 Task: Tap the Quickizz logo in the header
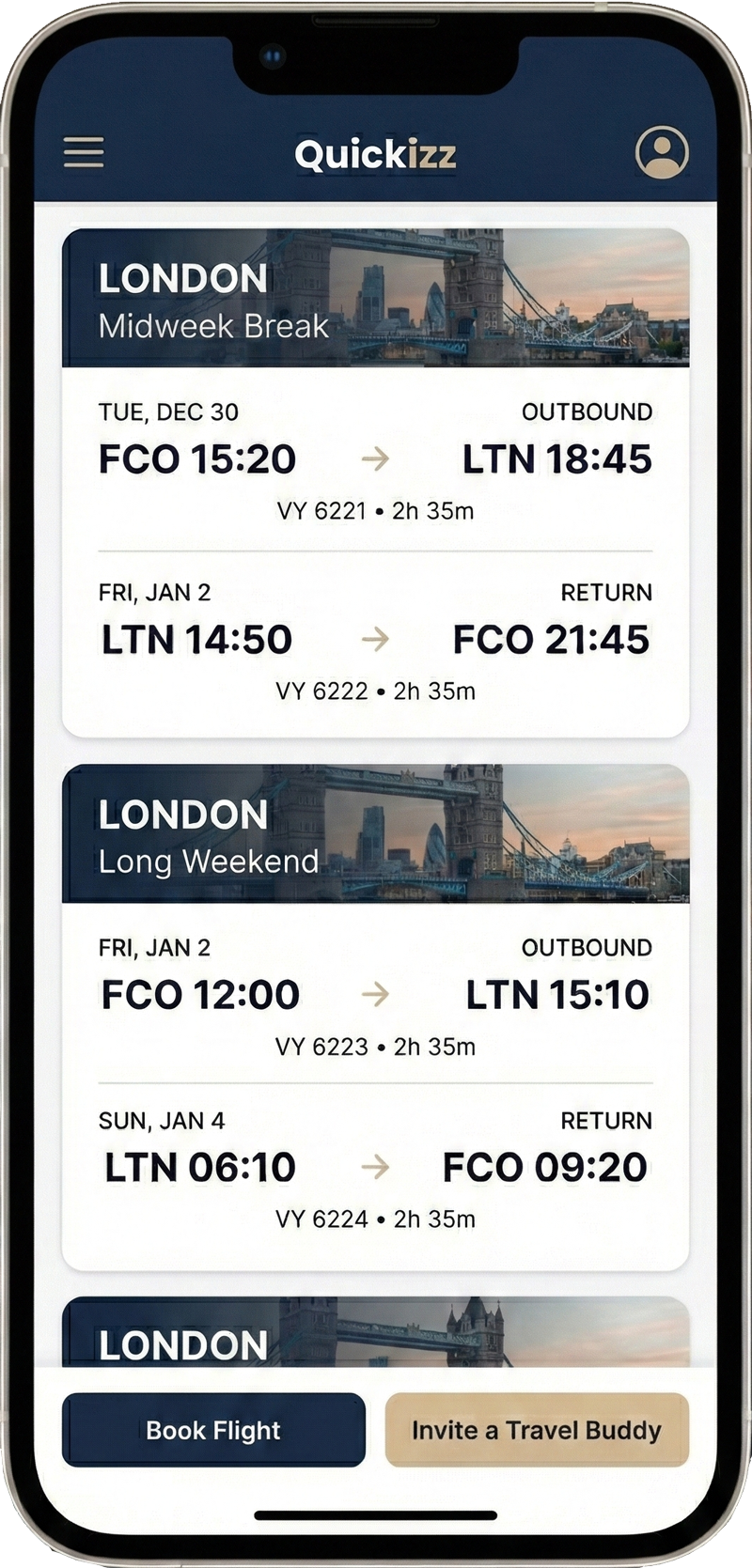point(375,153)
